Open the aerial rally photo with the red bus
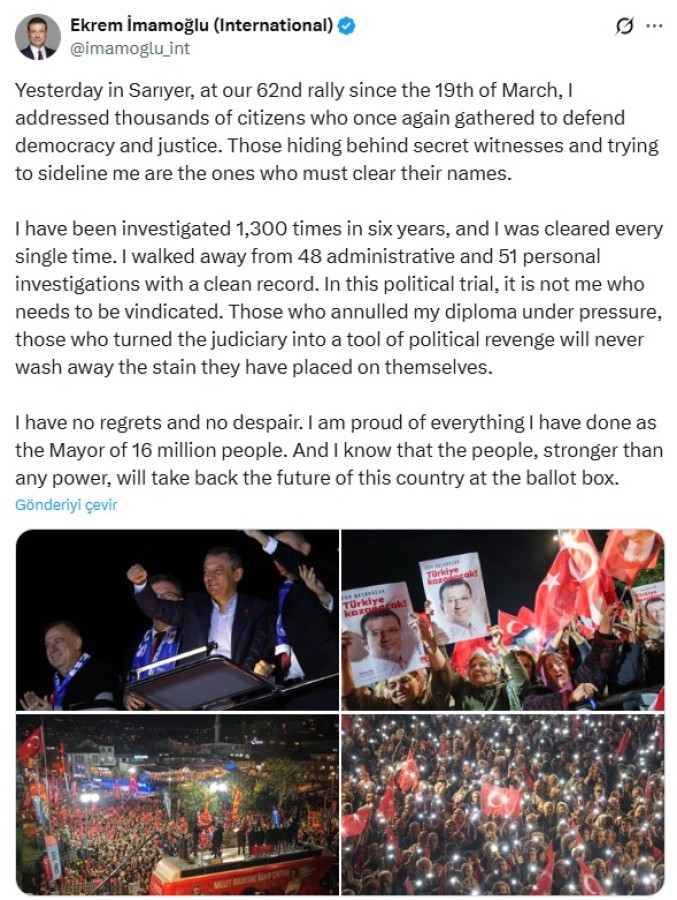This screenshot has height=900, width=677. pos(177,804)
